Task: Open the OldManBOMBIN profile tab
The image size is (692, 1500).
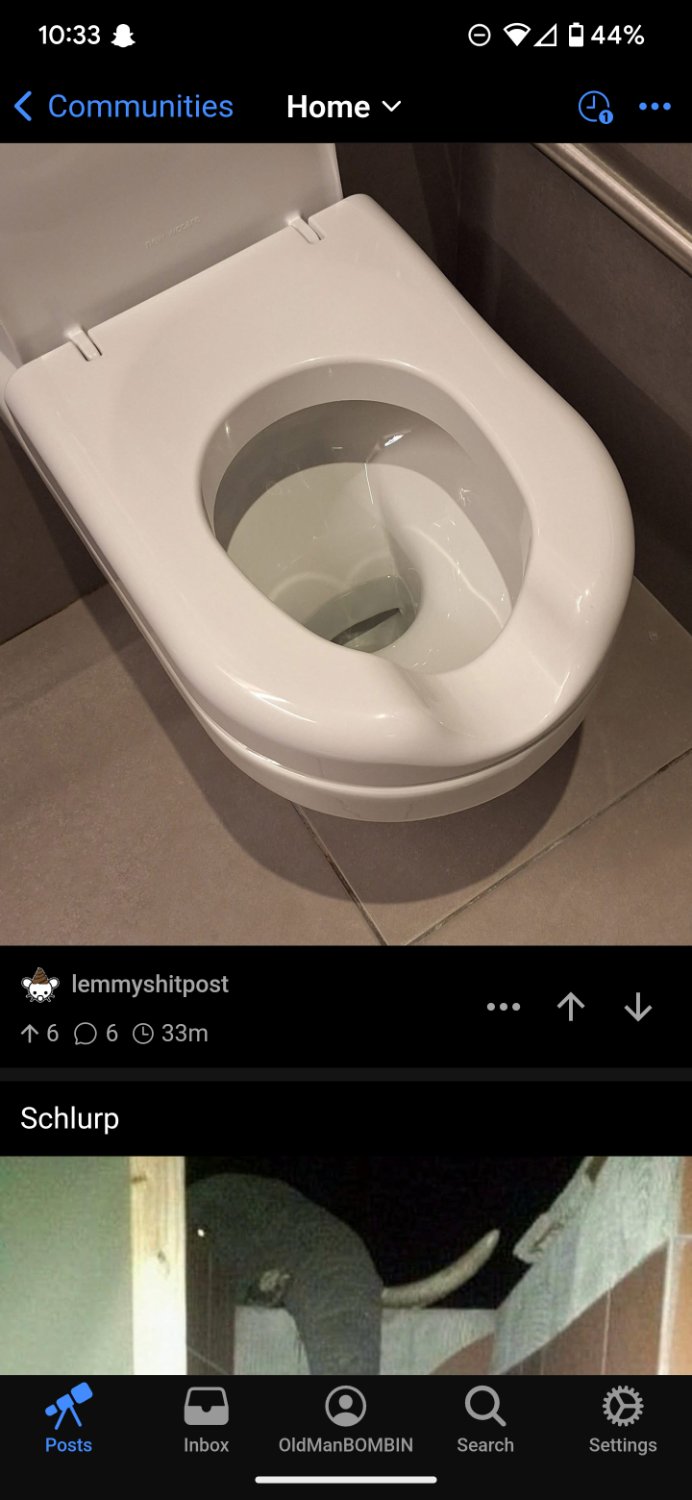Action: coord(345,1419)
